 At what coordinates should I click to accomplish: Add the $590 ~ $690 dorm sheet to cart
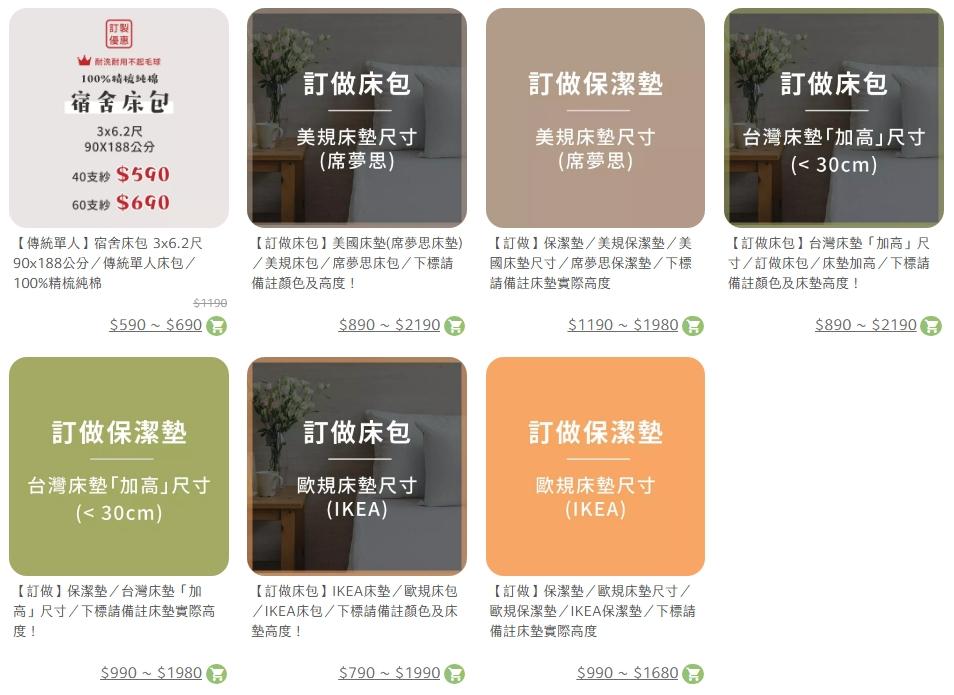click(x=216, y=326)
